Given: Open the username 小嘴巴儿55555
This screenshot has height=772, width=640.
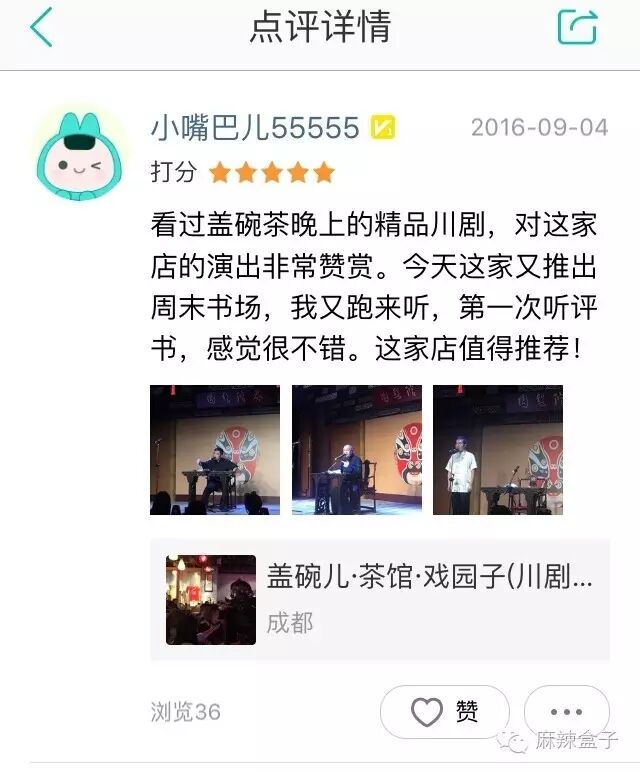Looking at the screenshot, I should pyautogui.click(x=254, y=128).
